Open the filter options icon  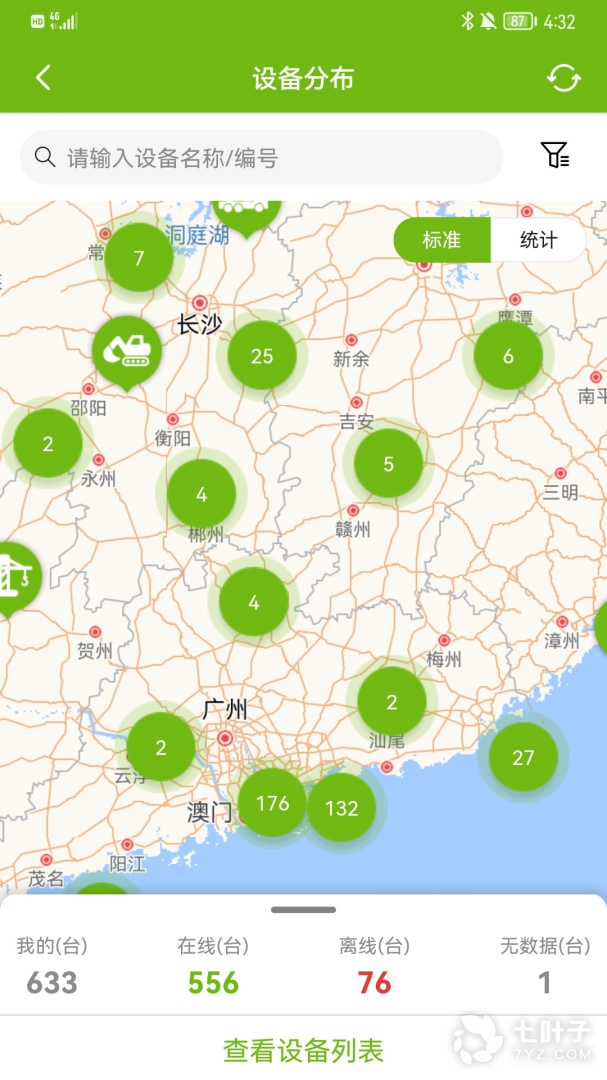click(554, 156)
